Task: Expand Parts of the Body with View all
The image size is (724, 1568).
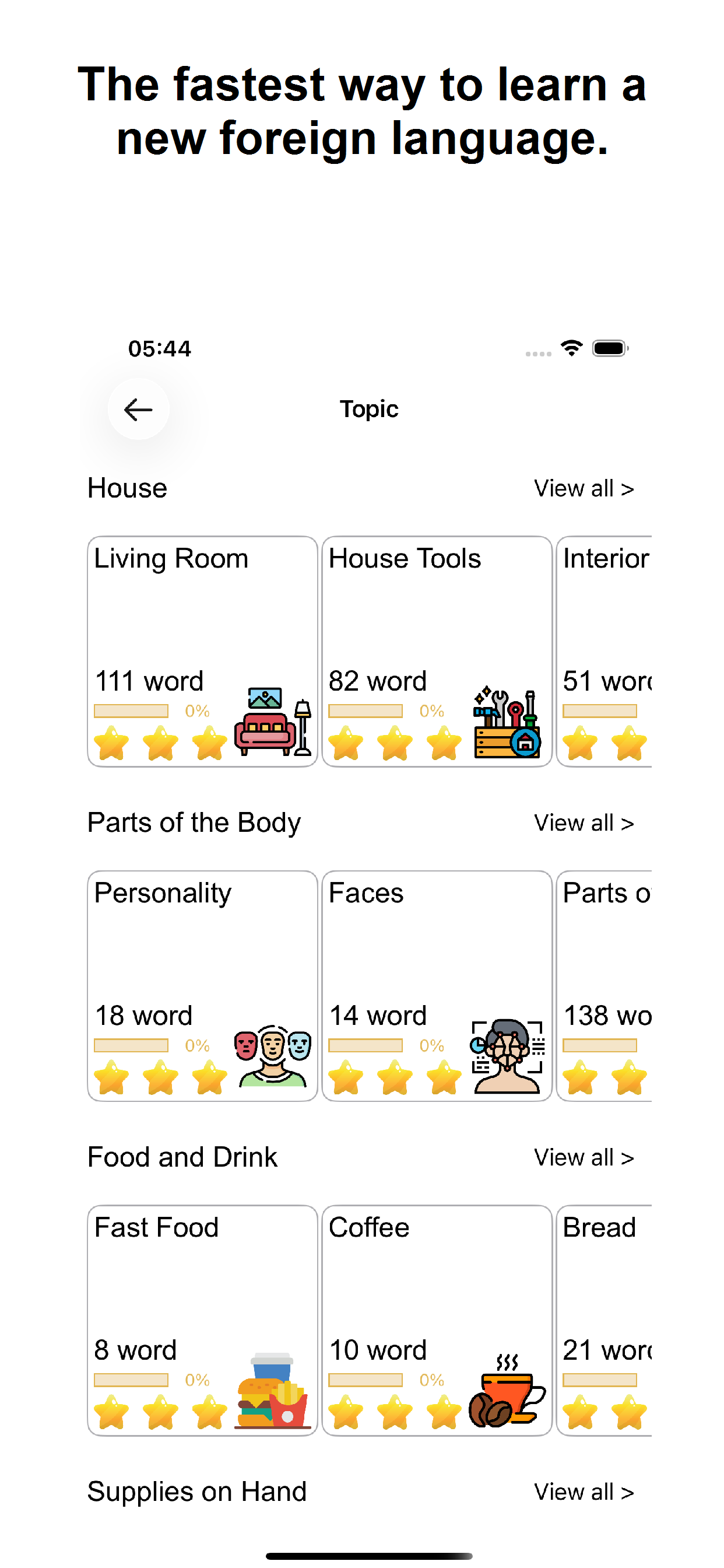Action: 584,822
